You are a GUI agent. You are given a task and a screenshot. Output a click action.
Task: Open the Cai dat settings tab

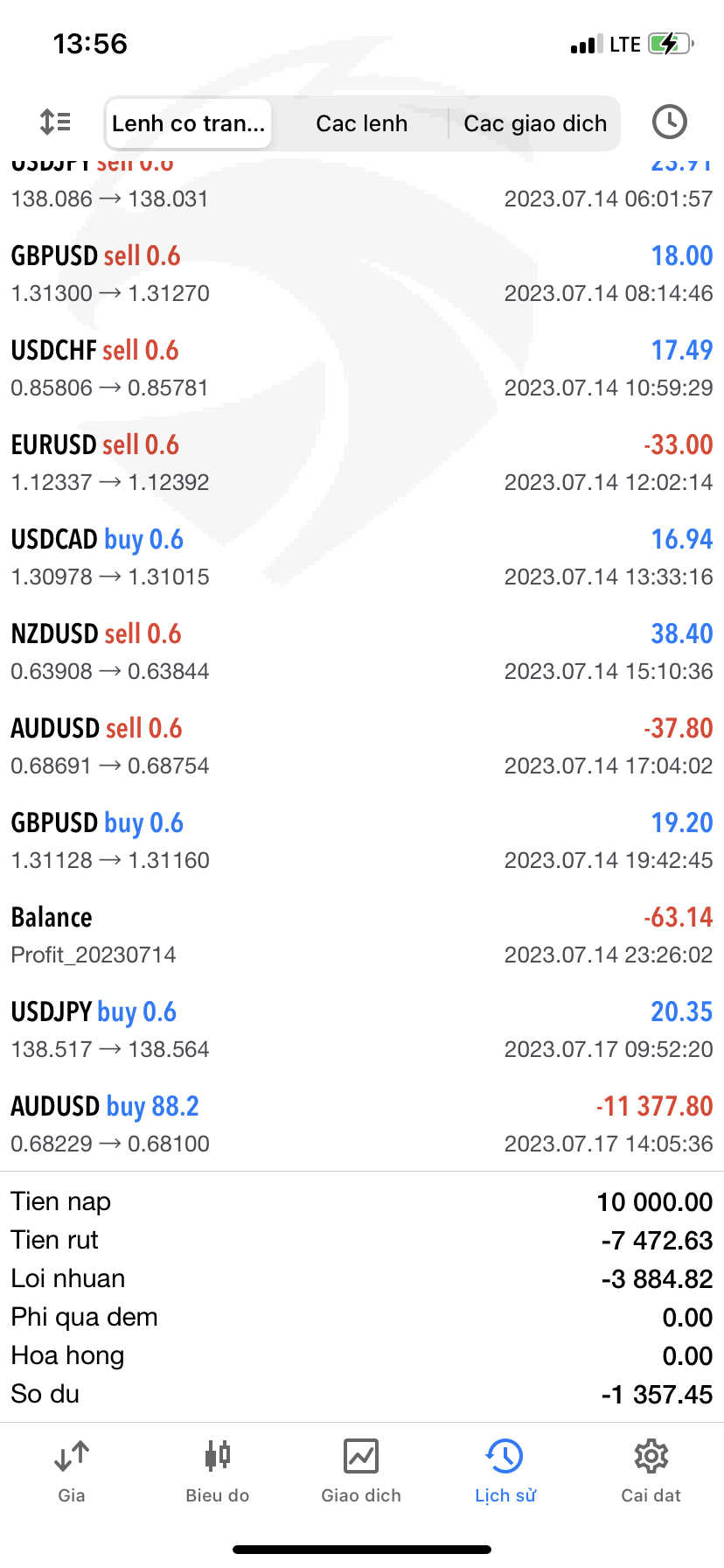[x=651, y=1472]
